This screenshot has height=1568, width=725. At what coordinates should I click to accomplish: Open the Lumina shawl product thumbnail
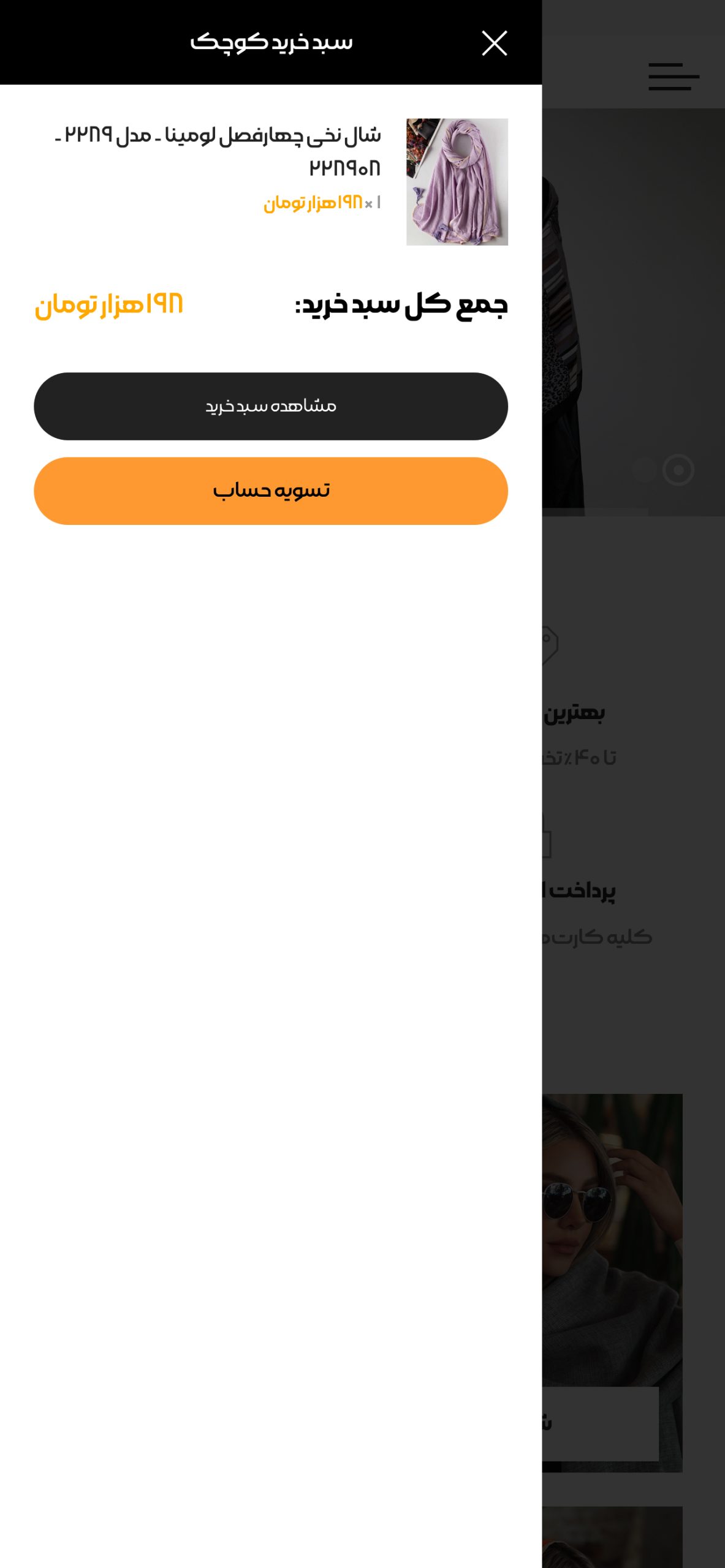[457, 182]
